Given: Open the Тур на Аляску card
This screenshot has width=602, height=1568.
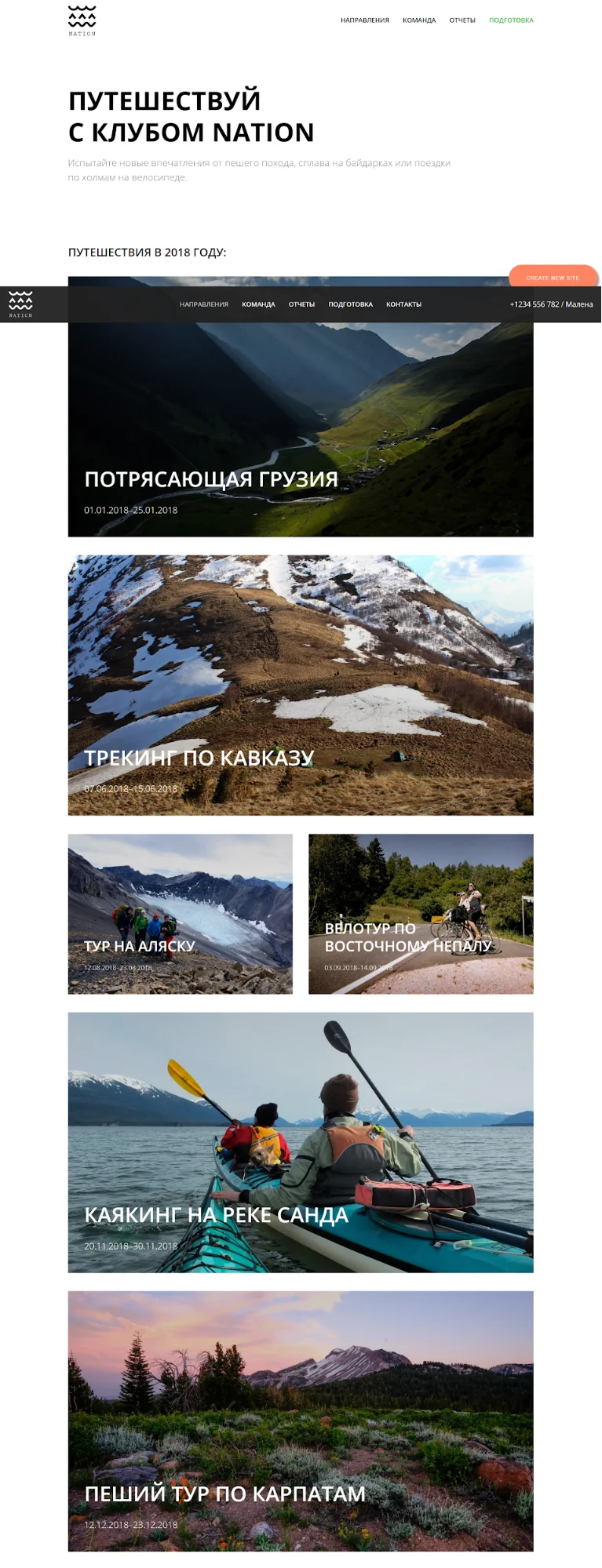Looking at the screenshot, I should [x=180, y=914].
